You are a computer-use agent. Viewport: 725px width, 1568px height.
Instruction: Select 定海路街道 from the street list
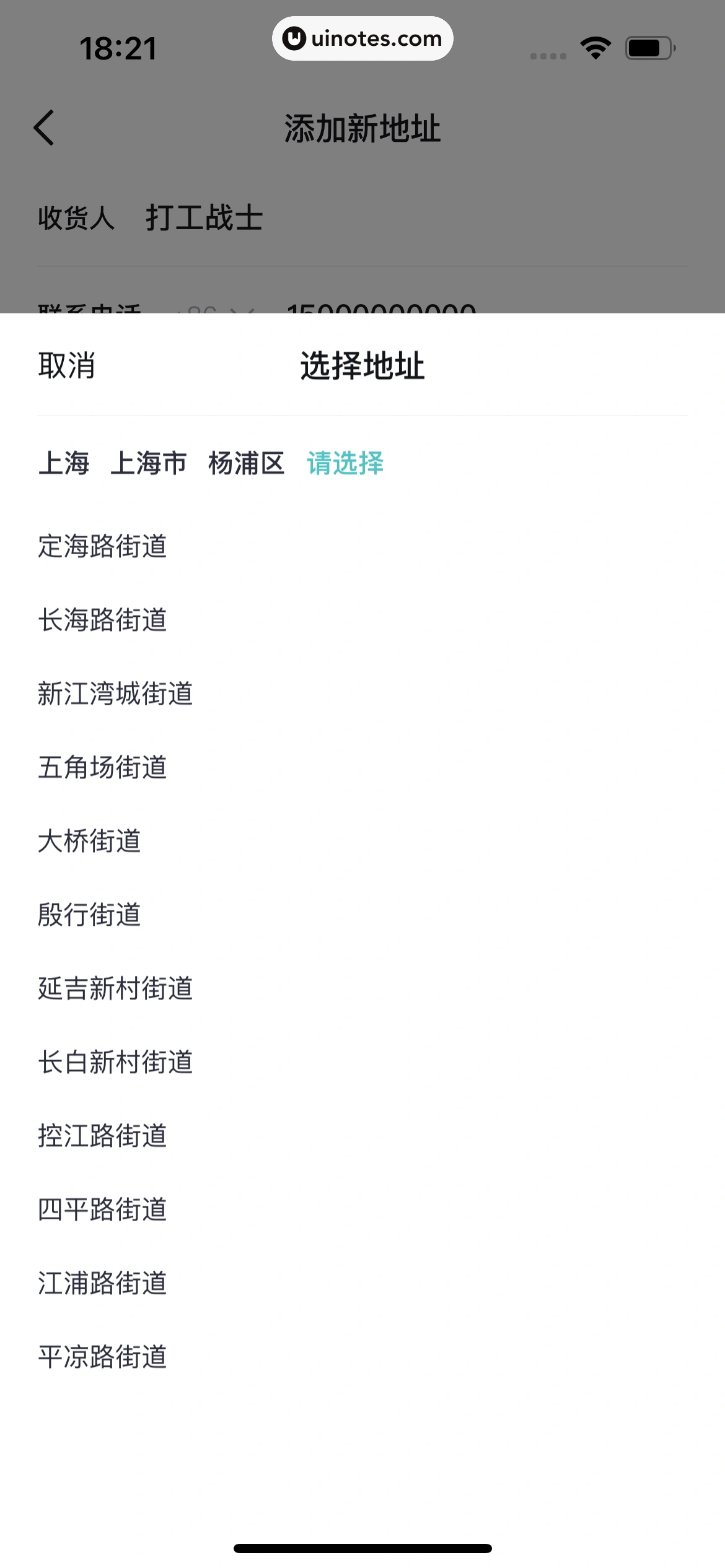click(x=102, y=546)
